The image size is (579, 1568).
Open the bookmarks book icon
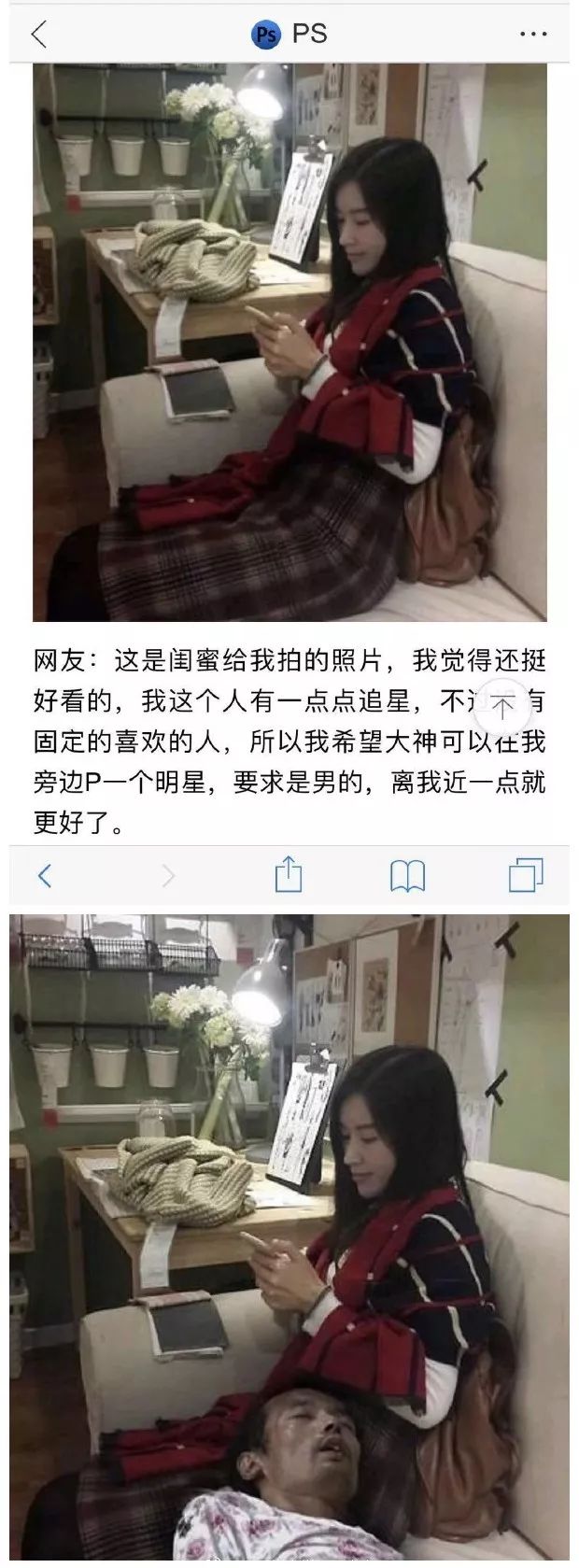pos(407,875)
